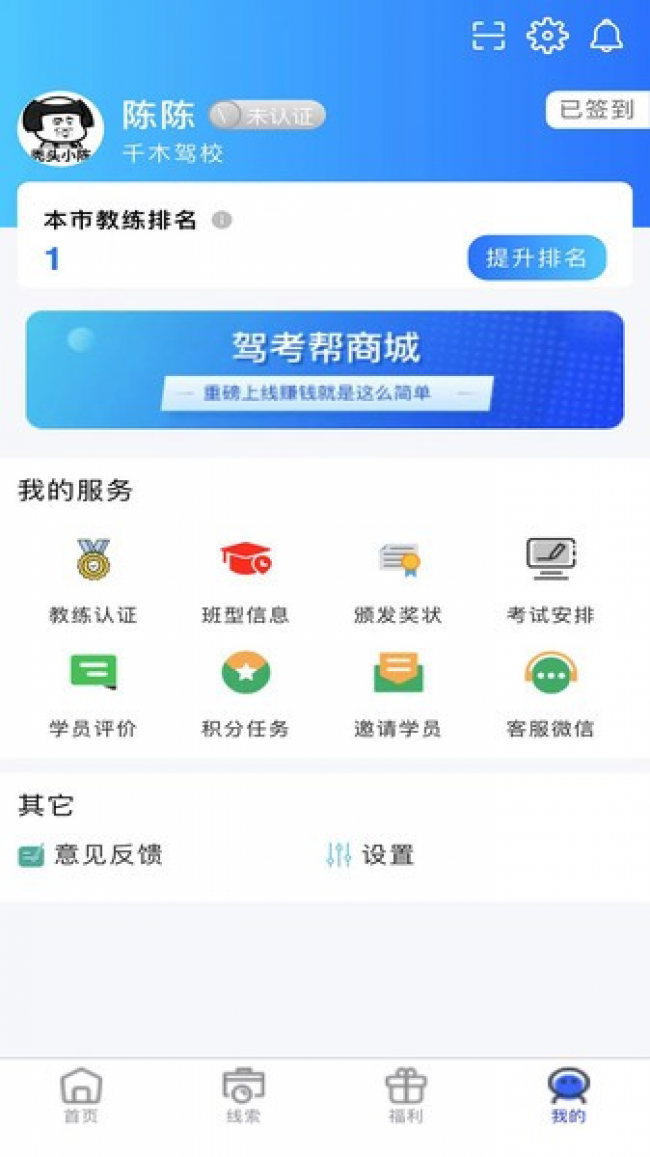Open 班型信息 service

tap(246, 580)
